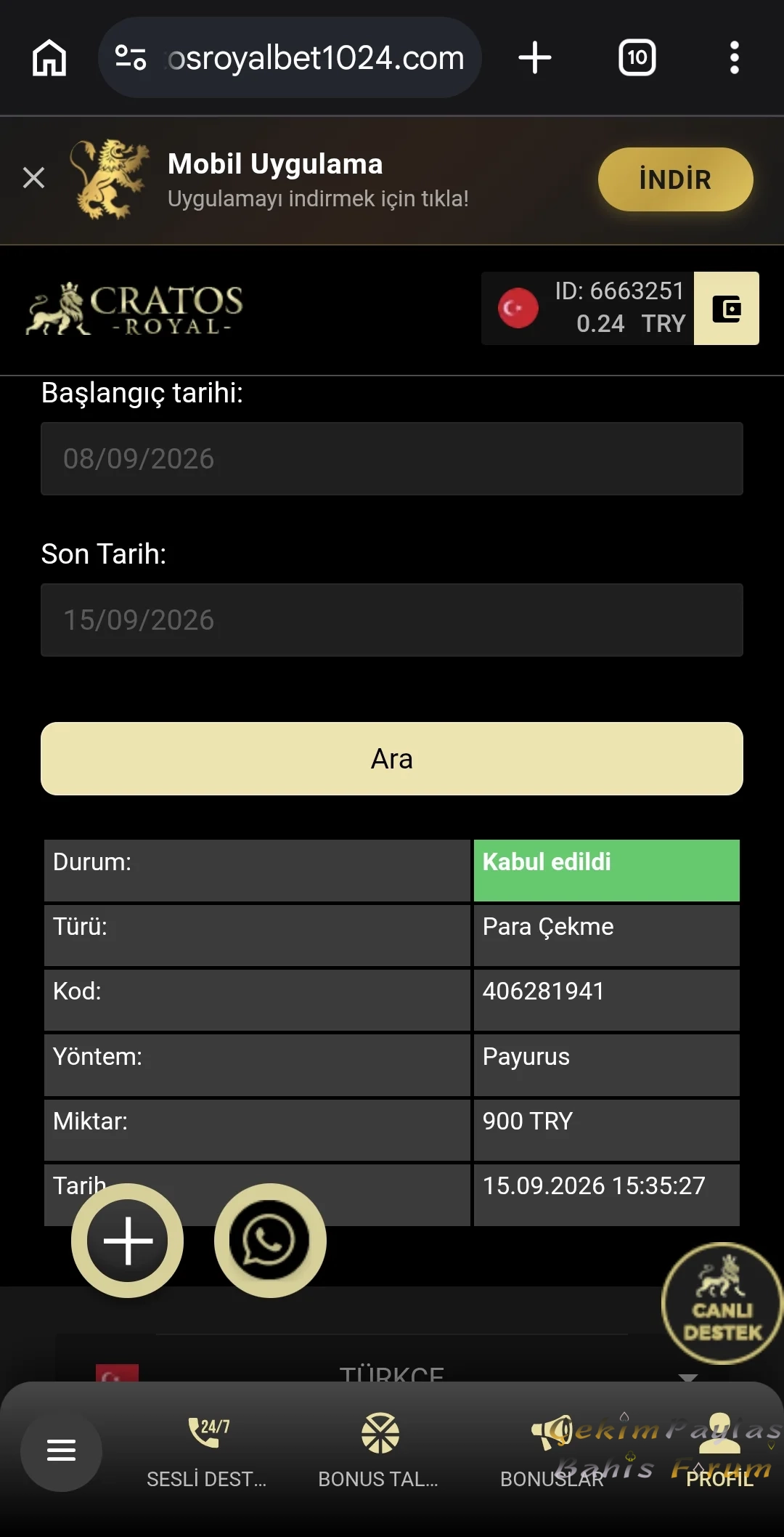Open the wallet icon next to balance
The image size is (784, 1537).
click(x=727, y=308)
